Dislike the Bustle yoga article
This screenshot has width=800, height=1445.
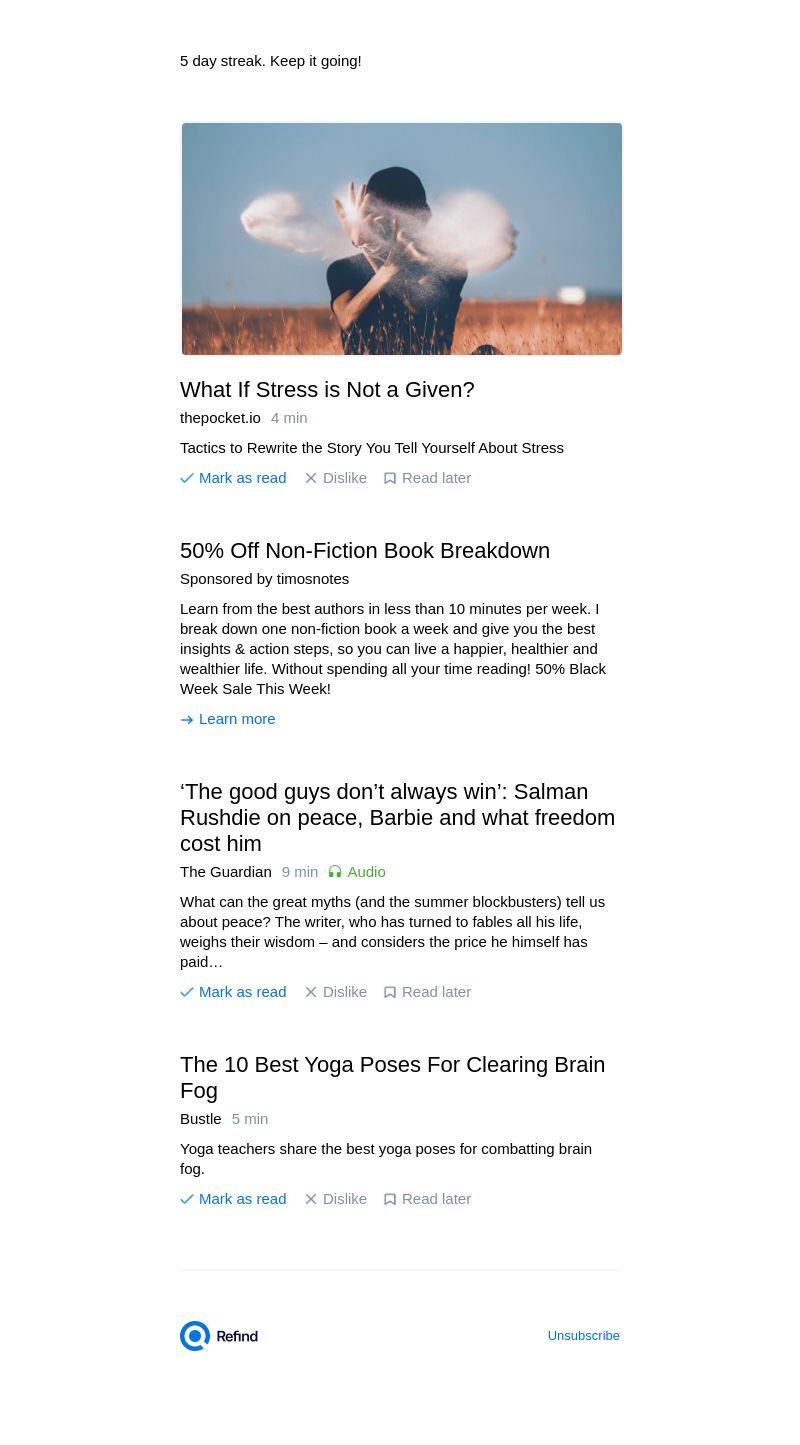336,1199
